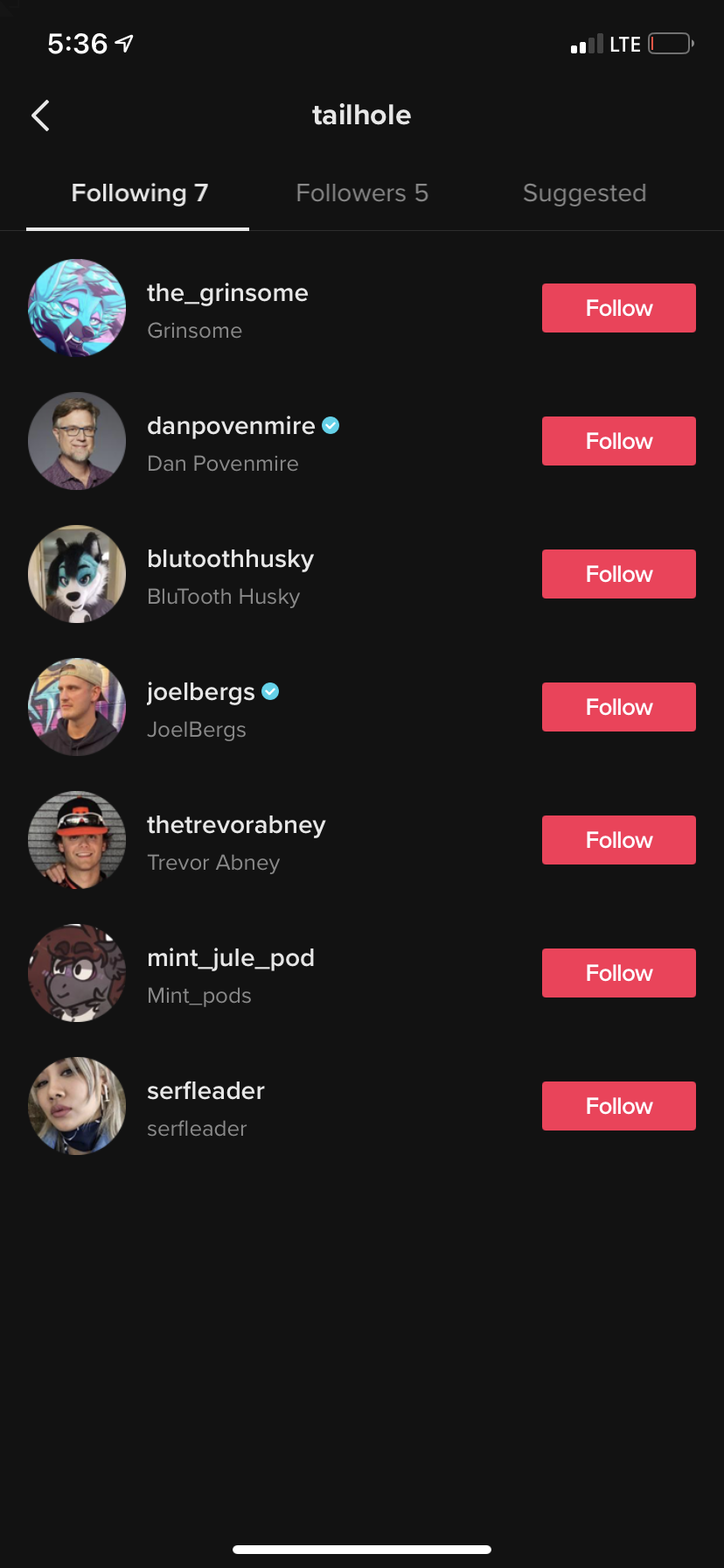Follow thetrevorabney
Image resolution: width=724 pixels, height=1568 pixels.
pos(618,840)
